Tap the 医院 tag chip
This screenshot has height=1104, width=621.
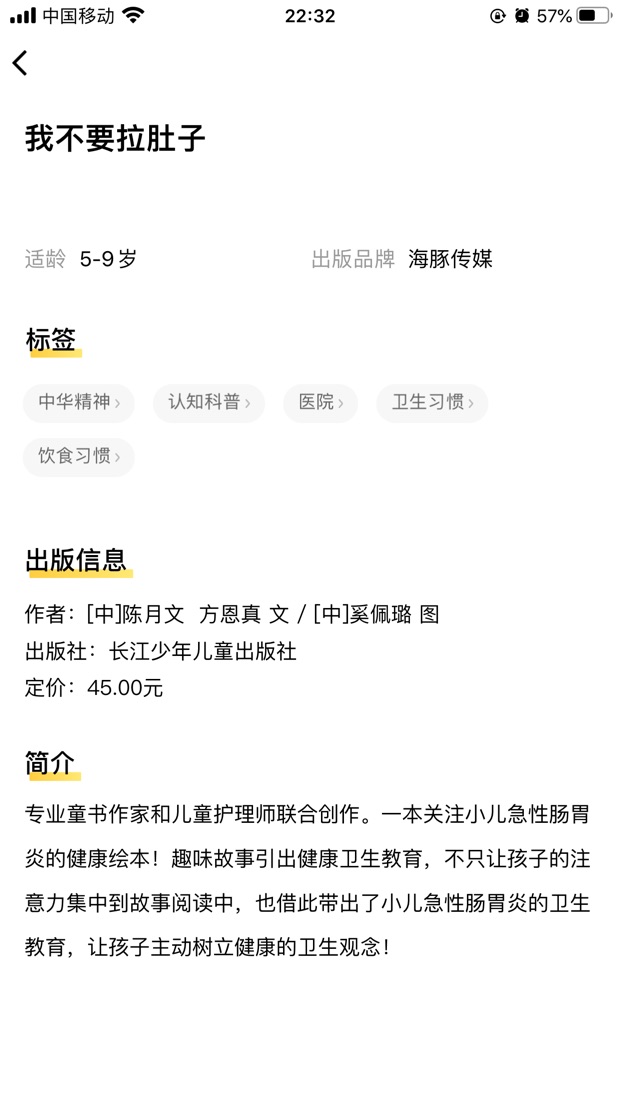coord(320,403)
